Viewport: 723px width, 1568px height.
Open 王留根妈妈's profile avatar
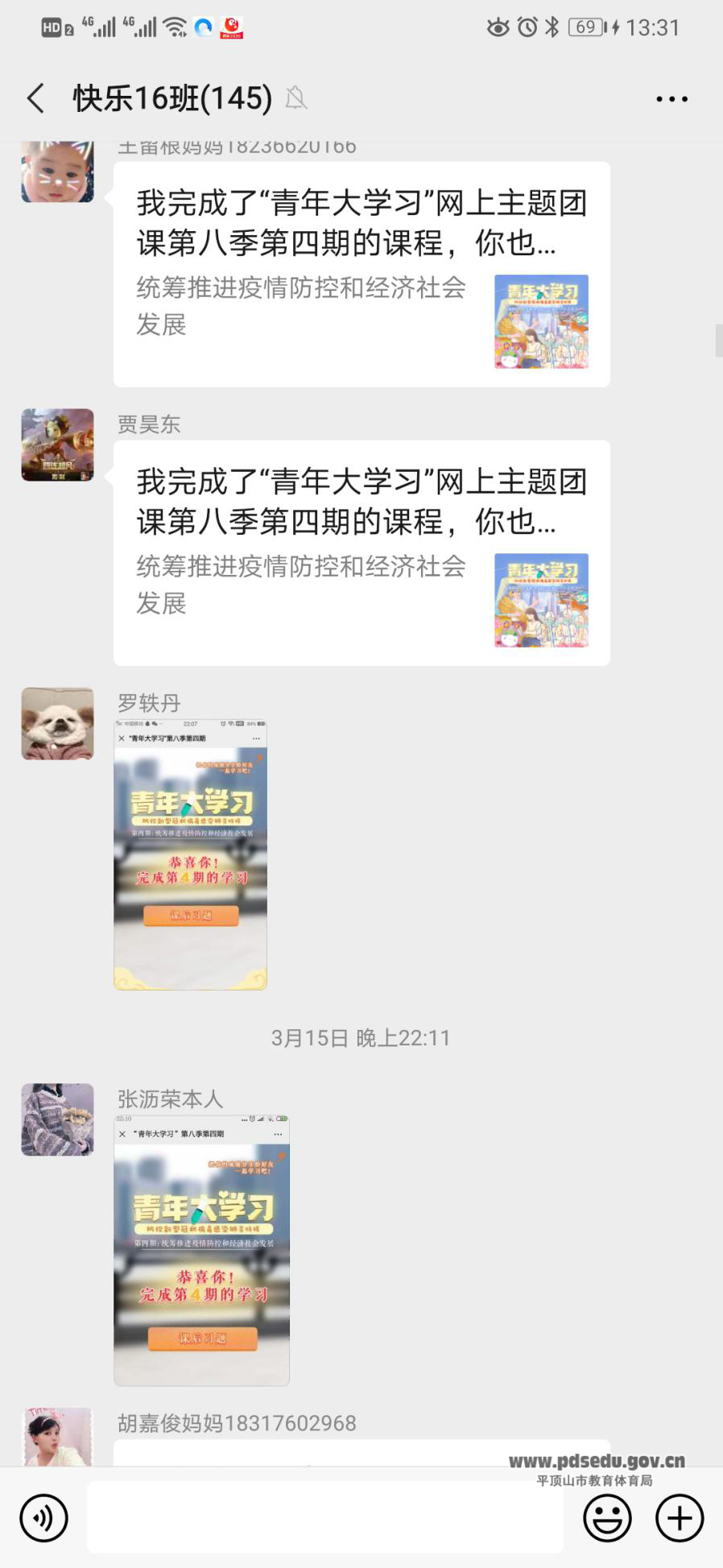click(57, 172)
